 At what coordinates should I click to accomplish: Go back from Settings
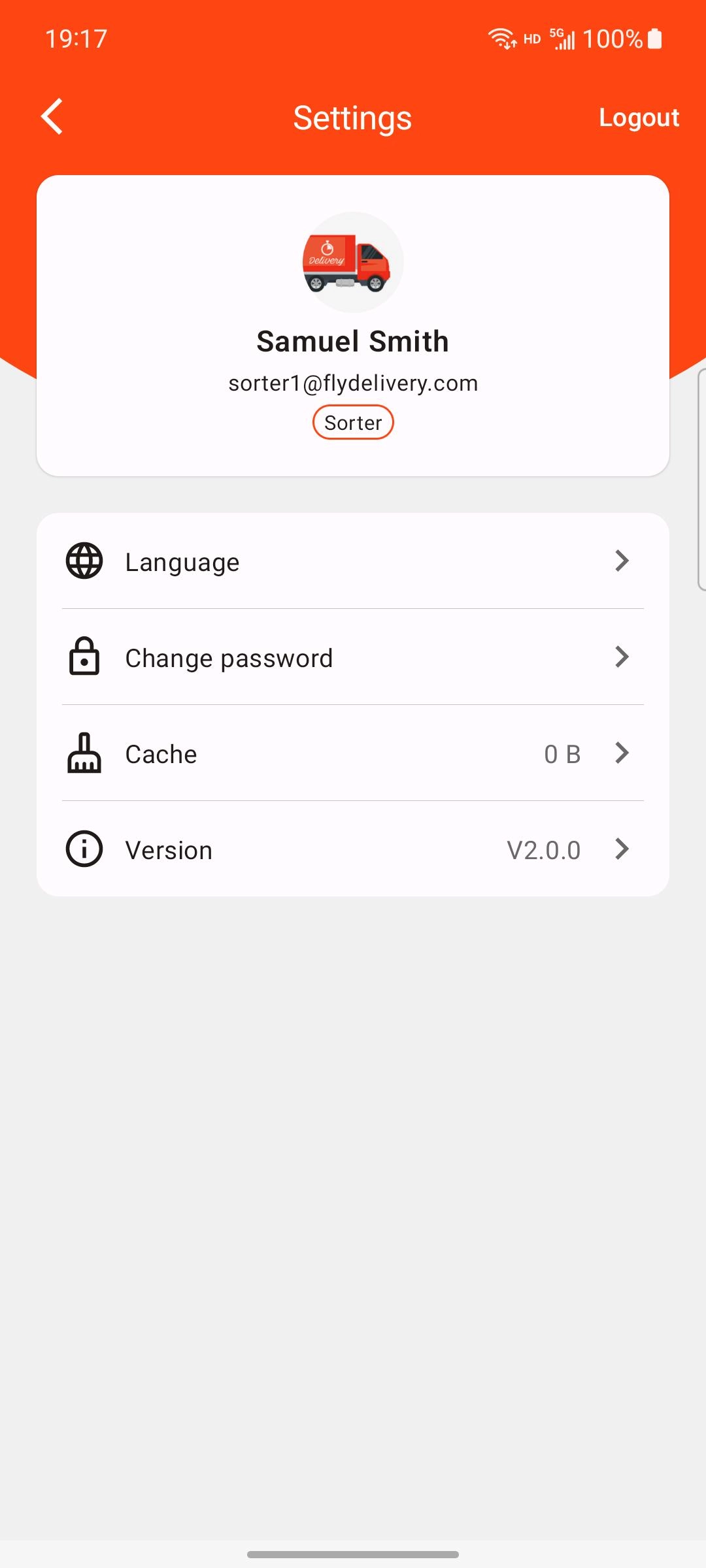point(52,117)
